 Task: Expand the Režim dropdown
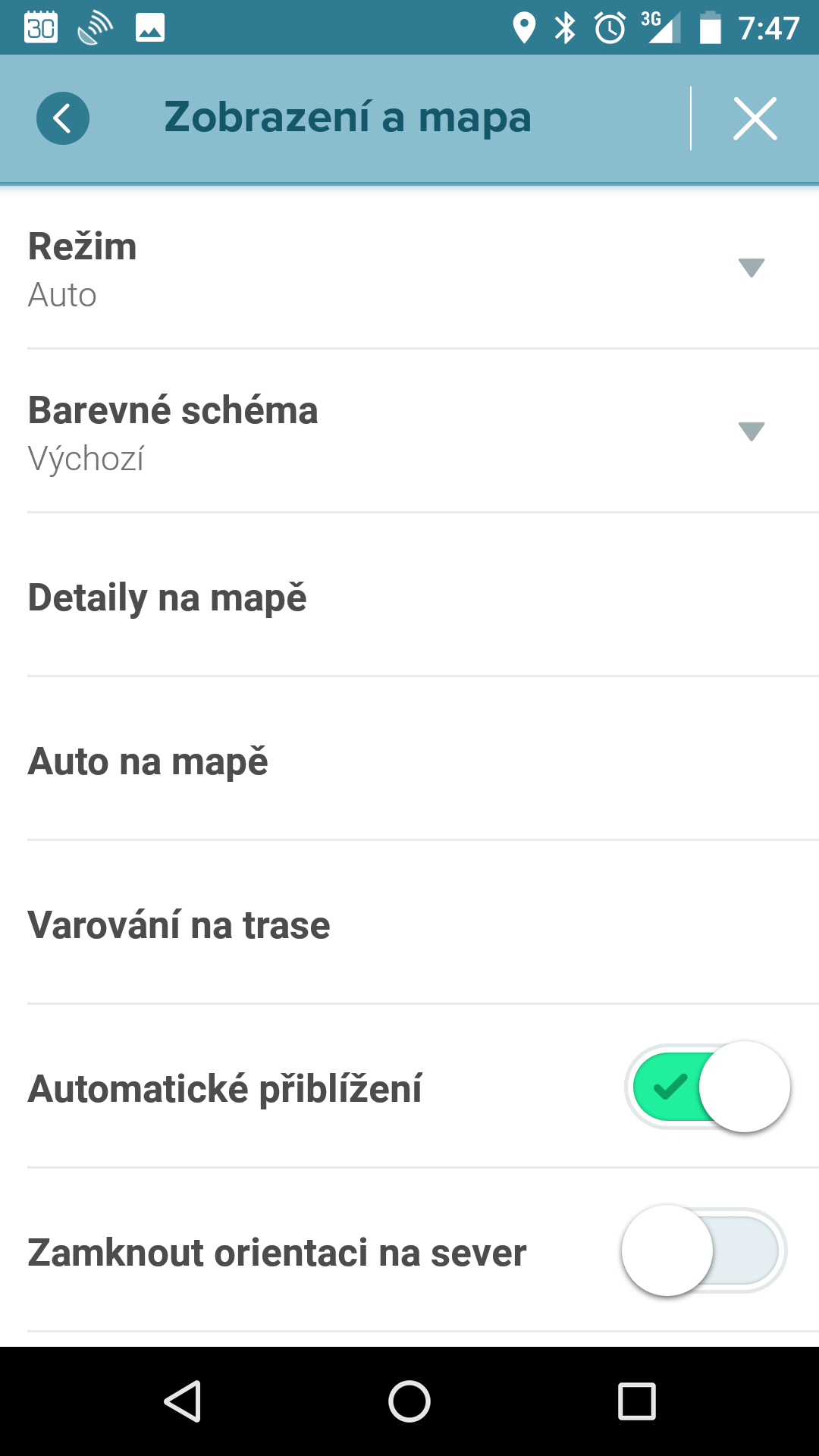tap(409, 268)
